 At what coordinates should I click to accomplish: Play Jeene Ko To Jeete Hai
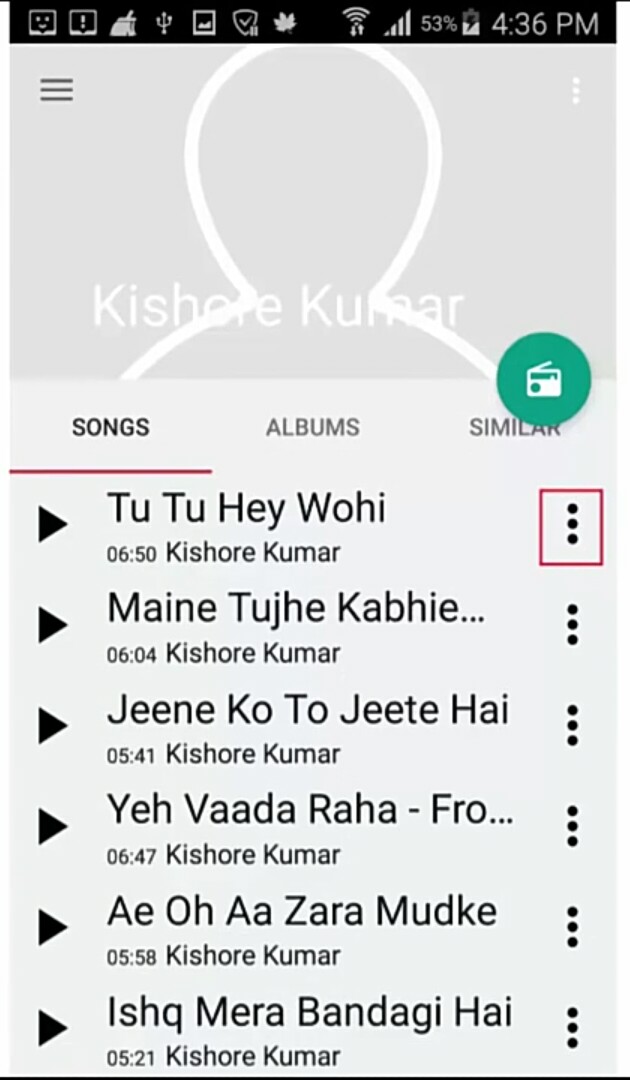52,726
